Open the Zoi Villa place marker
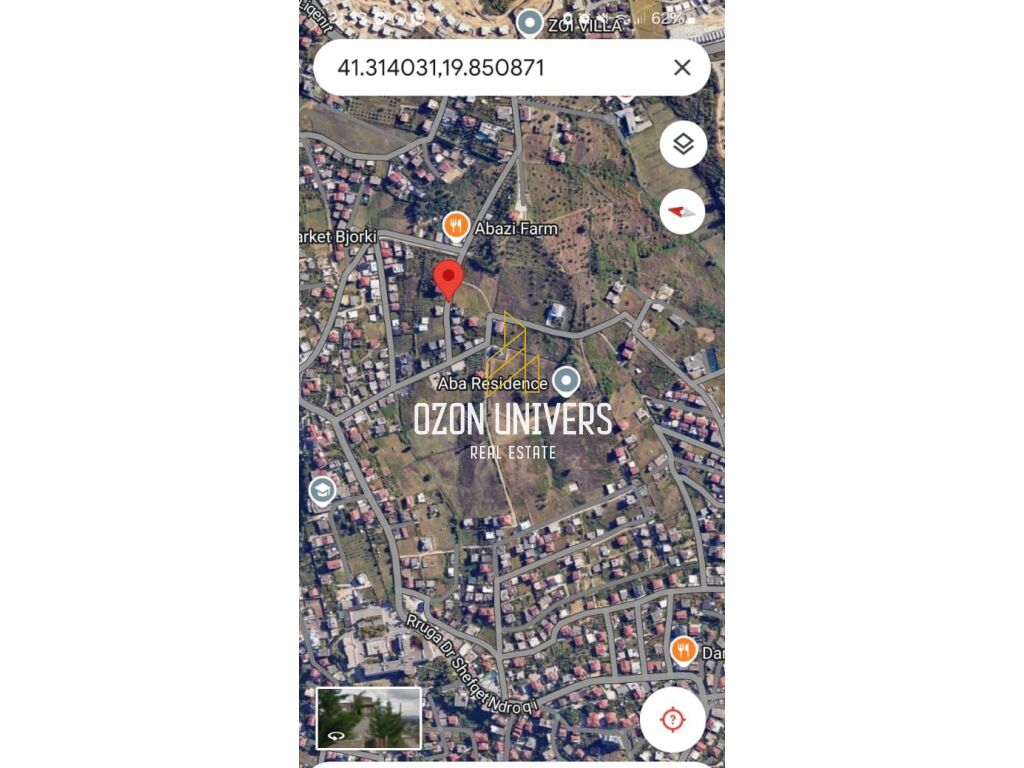Viewport: 1024px width, 768px height. pyautogui.click(x=530, y=22)
